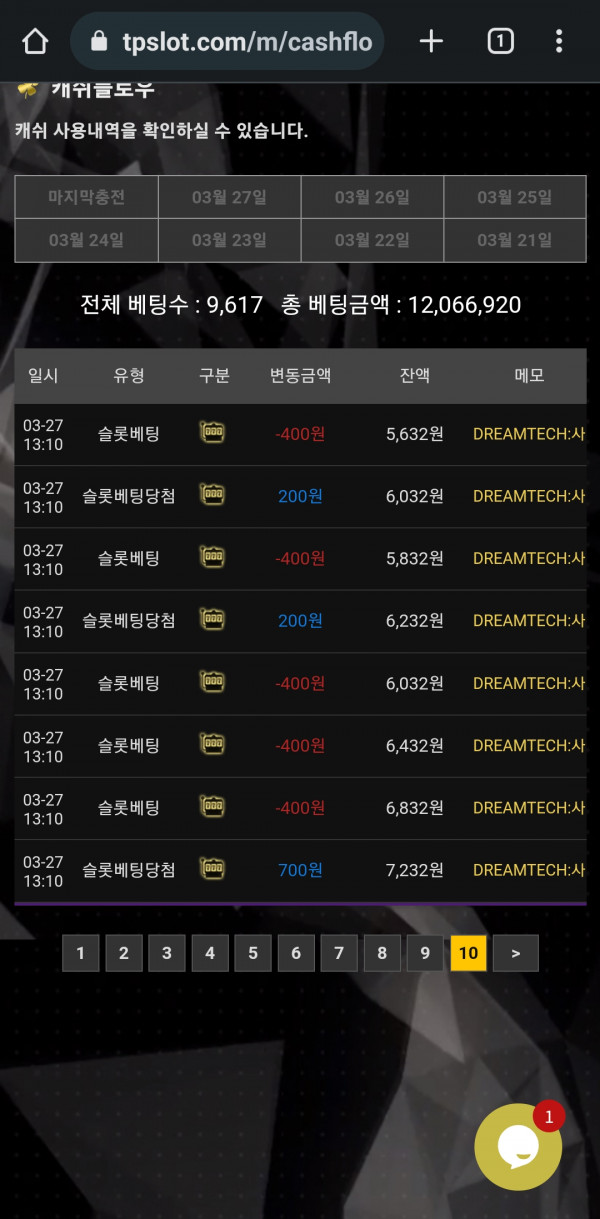Open the browser overflow menu
Image resolution: width=600 pixels, height=1219 pixels.
coord(559,41)
